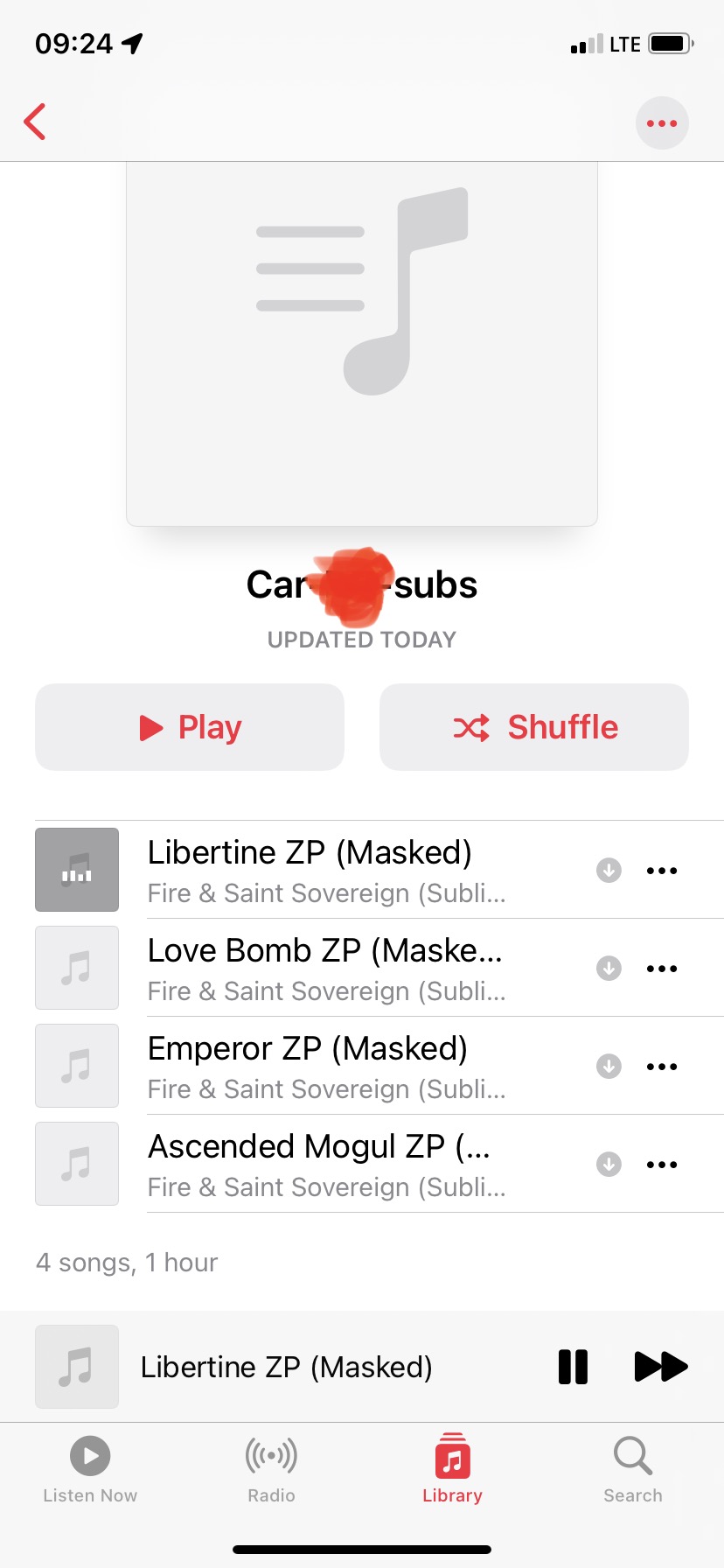Screen dimensions: 724x1568
Task: Switch to the Listen Now tab
Action: (x=90, y=1469)
